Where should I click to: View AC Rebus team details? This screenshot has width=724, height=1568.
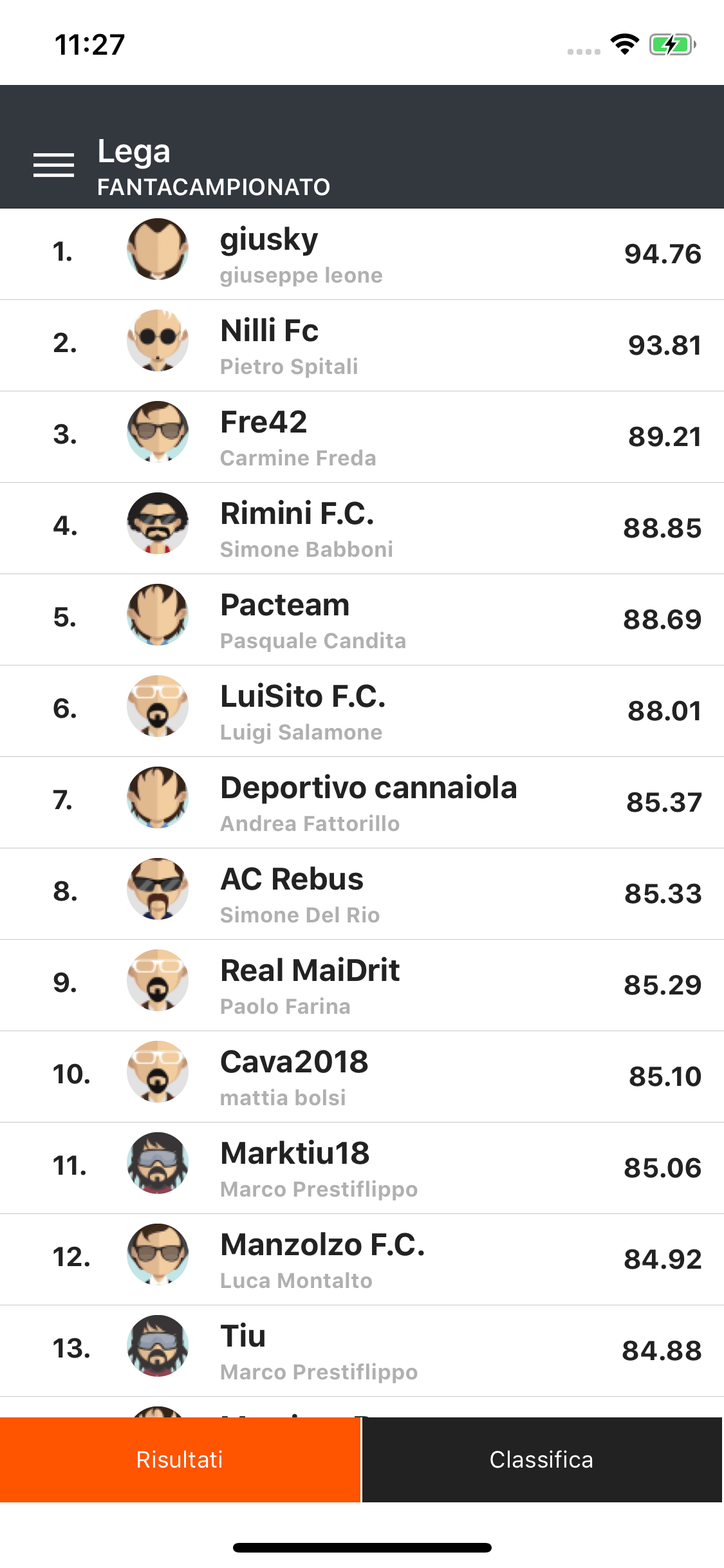[362, 894]
